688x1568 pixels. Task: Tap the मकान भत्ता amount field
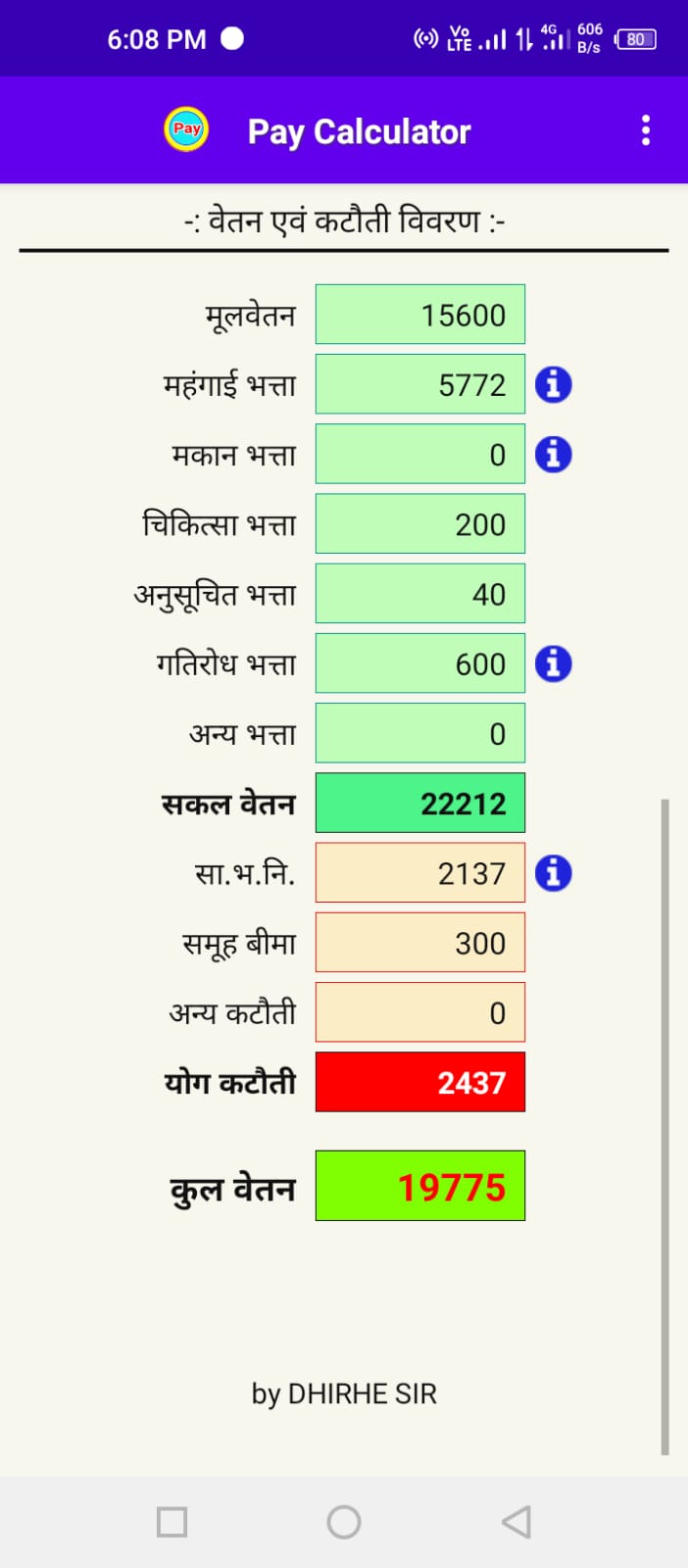[x=420, y=454]
